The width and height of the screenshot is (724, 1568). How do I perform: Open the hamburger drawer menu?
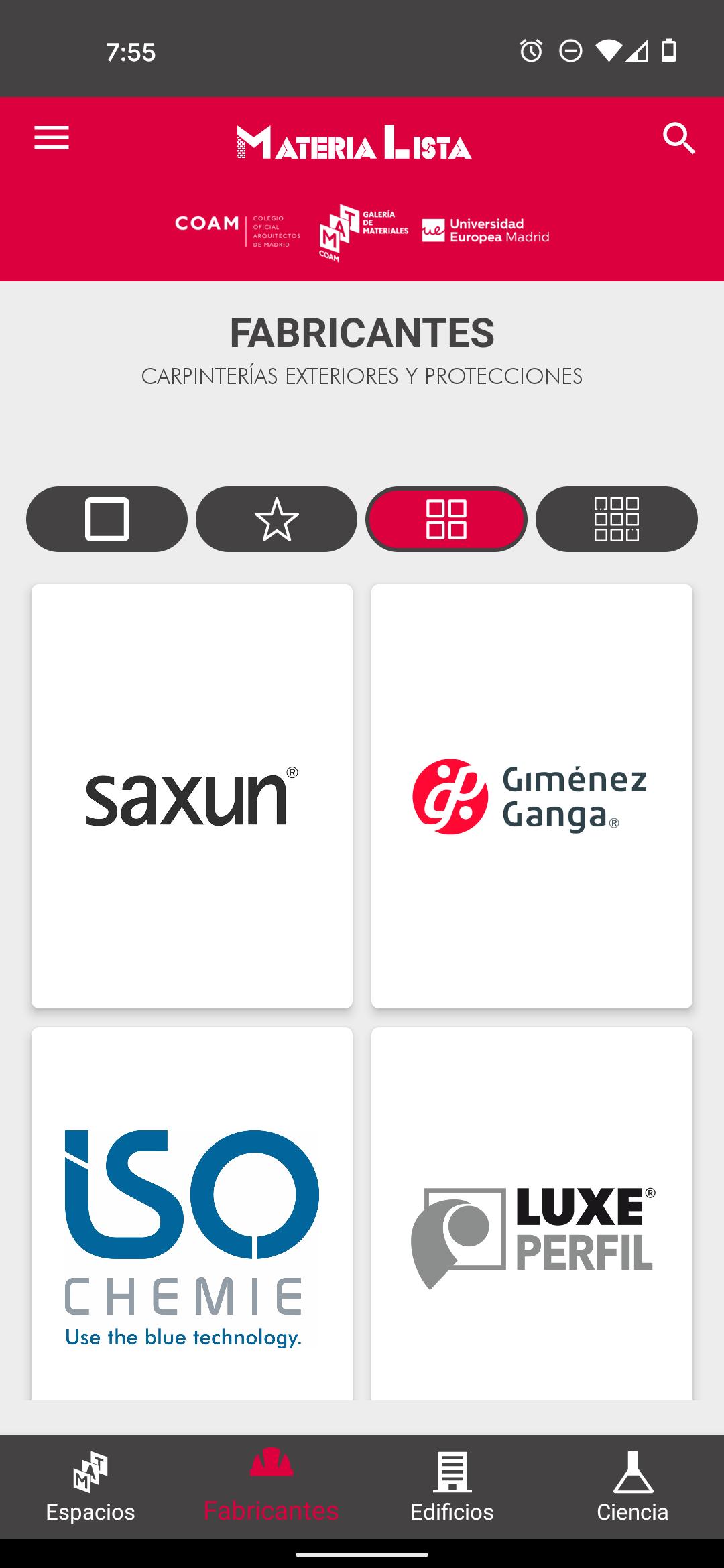pyautogui.click(x=52, y=138)
